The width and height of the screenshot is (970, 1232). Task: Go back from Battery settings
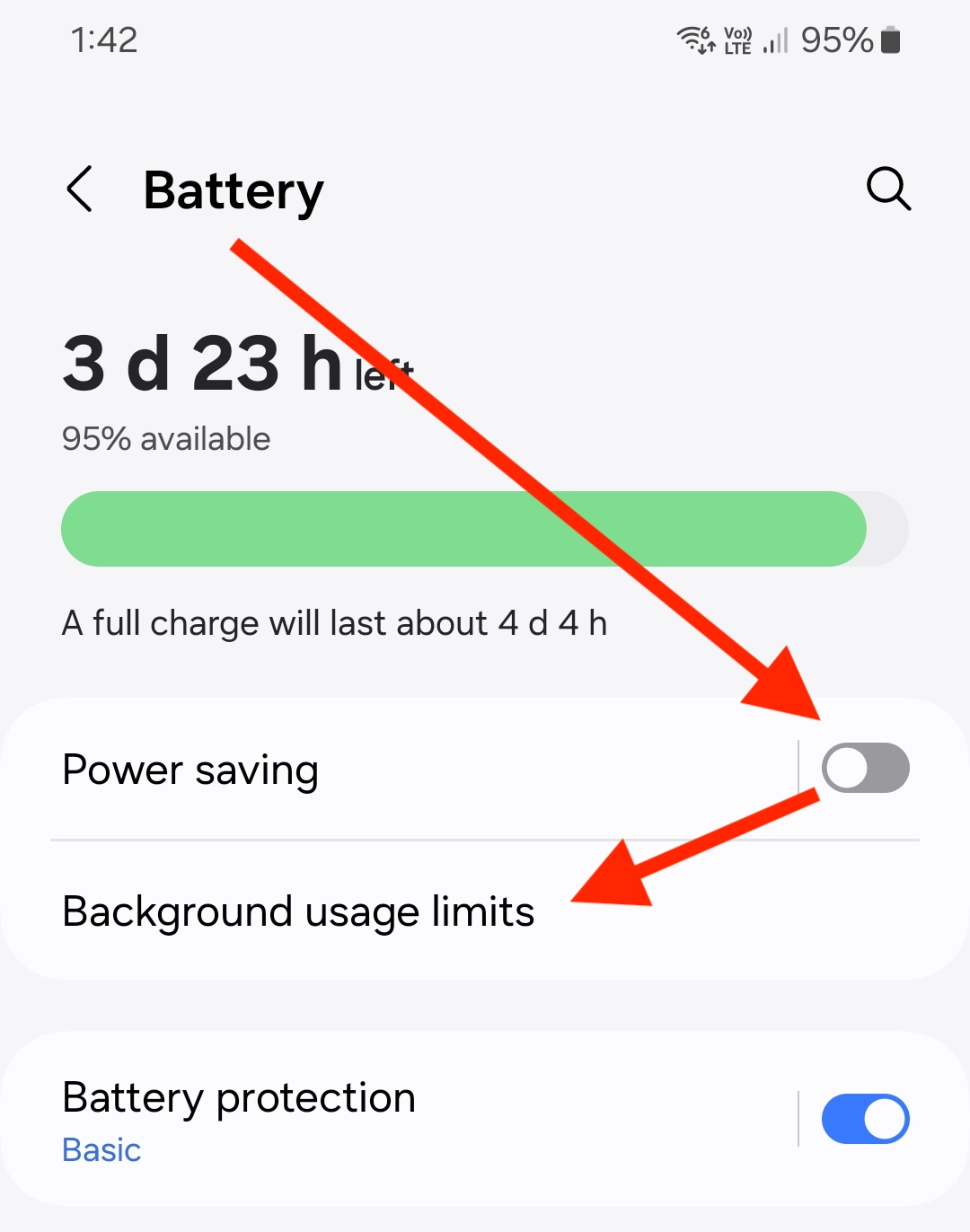pyautogui.click(x=80, y=189)
